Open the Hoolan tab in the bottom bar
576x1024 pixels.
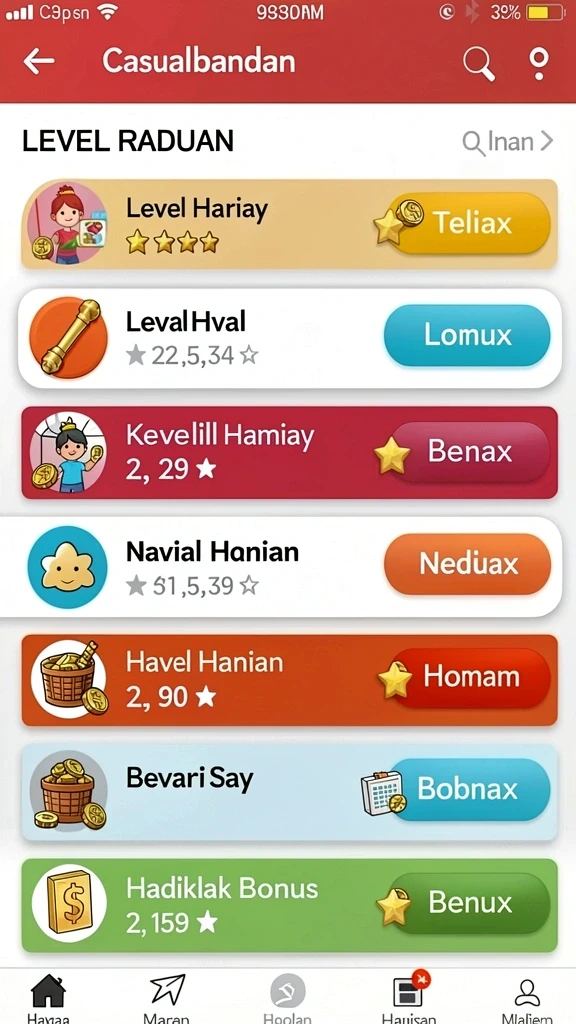[x=287, y=997]
